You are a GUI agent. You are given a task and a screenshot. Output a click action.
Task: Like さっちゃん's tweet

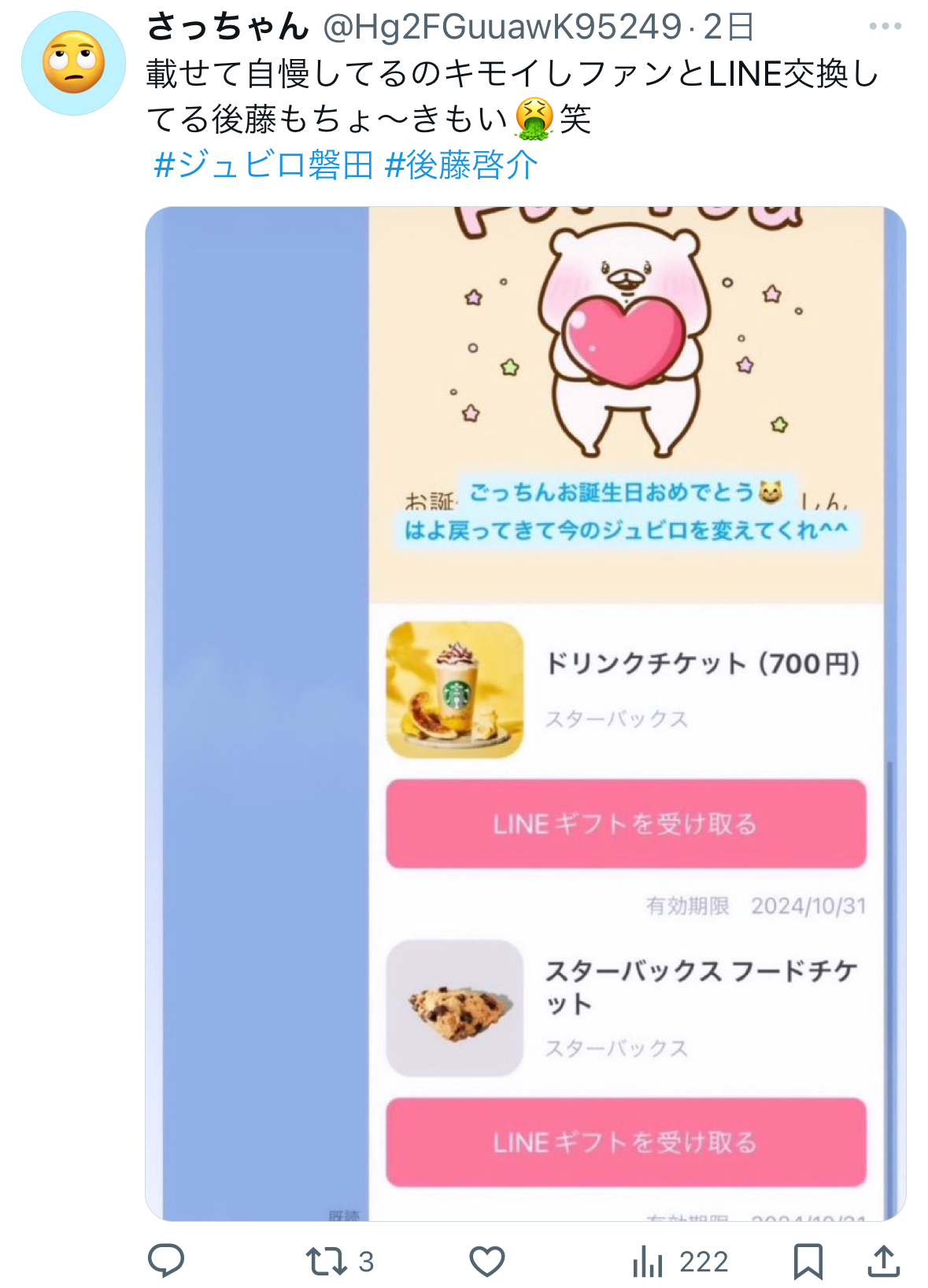pyautogui.click(x=487, y=1261)
